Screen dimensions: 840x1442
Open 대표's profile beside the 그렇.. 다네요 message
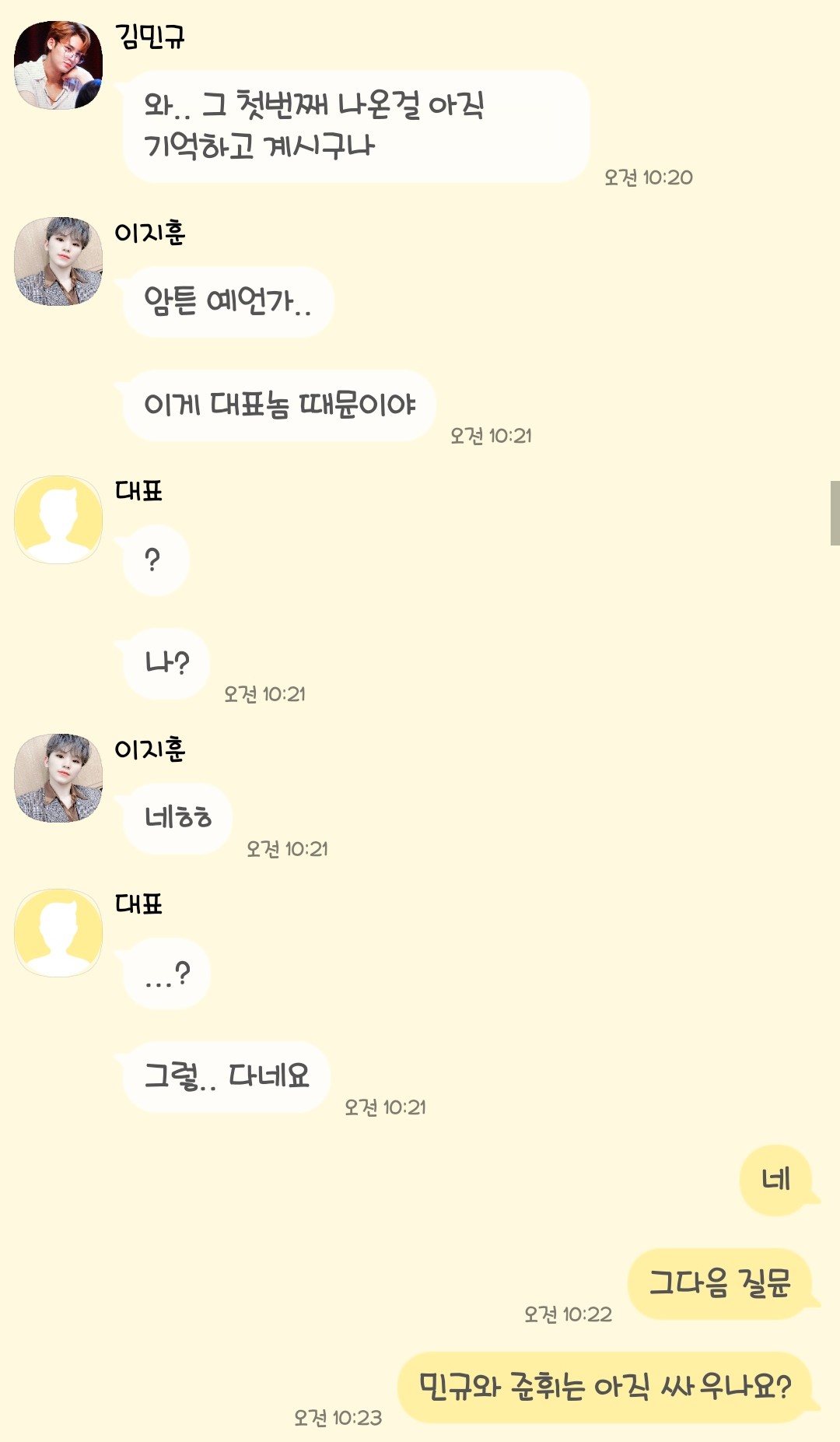(58, 933)
